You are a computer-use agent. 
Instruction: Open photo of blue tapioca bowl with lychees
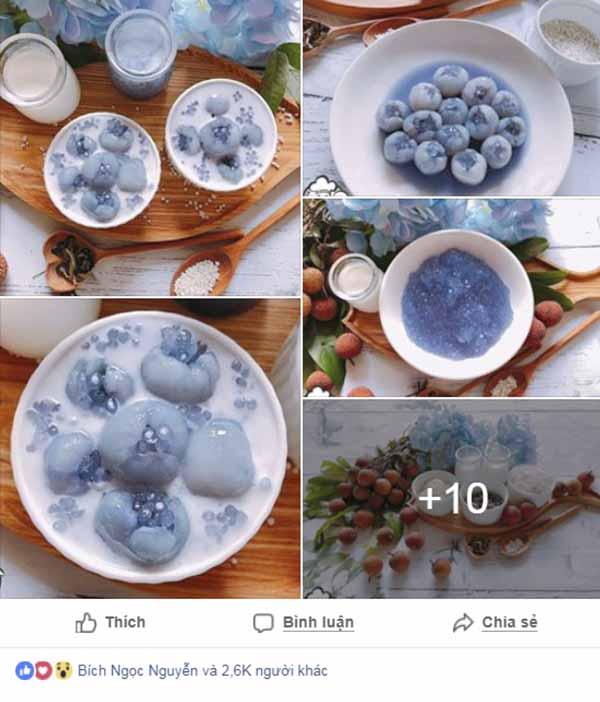[x=452, y=297]
